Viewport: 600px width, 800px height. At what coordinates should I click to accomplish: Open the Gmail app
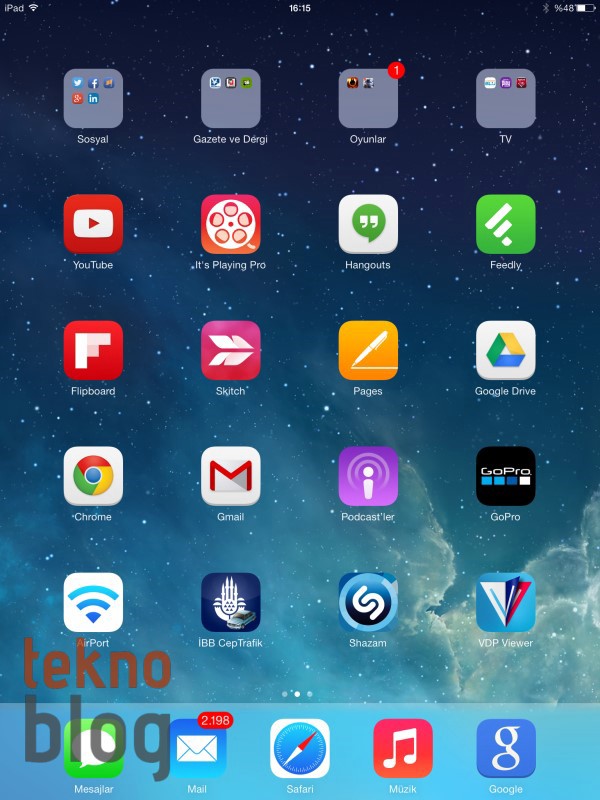click(x=230, y=476)
